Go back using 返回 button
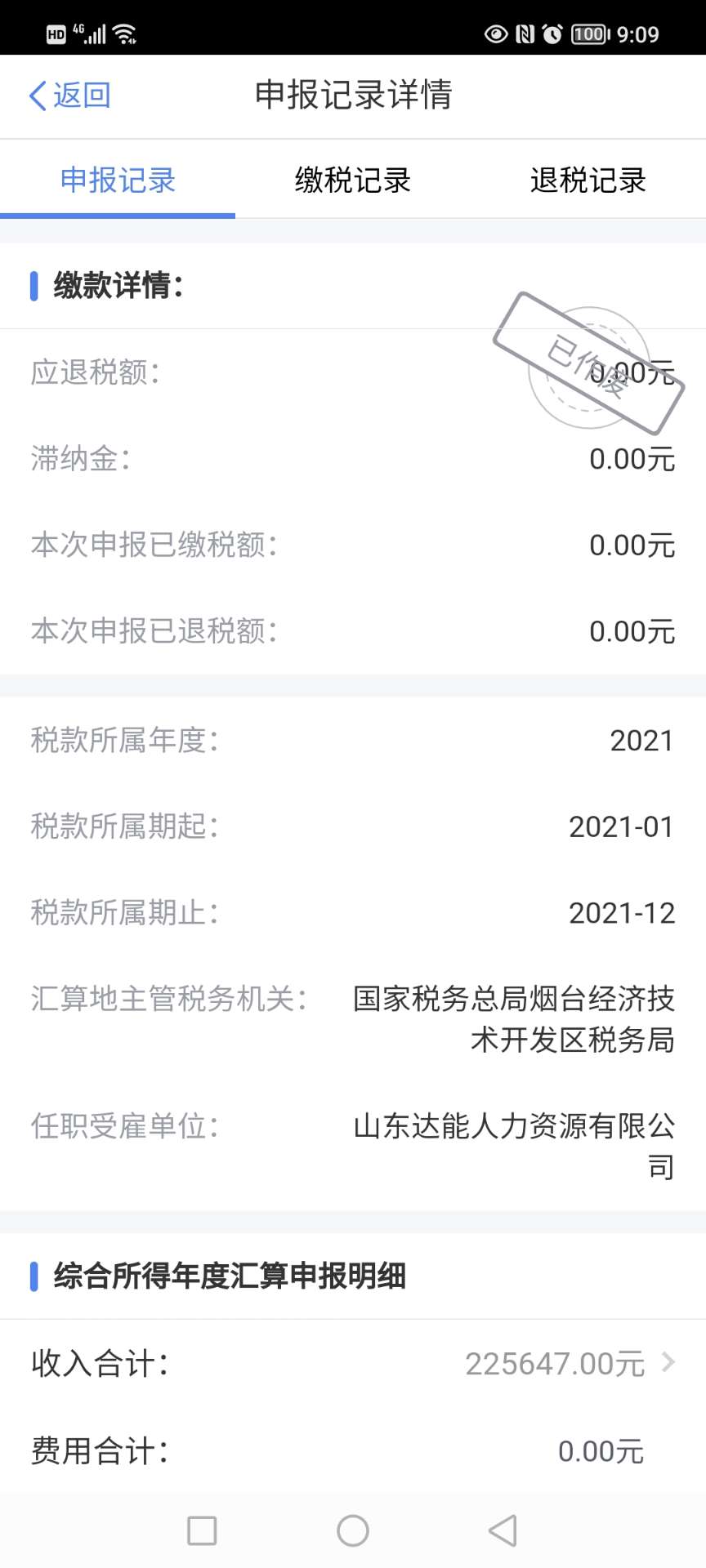The width and height of the screenshot is (706, 1568). 70,96
